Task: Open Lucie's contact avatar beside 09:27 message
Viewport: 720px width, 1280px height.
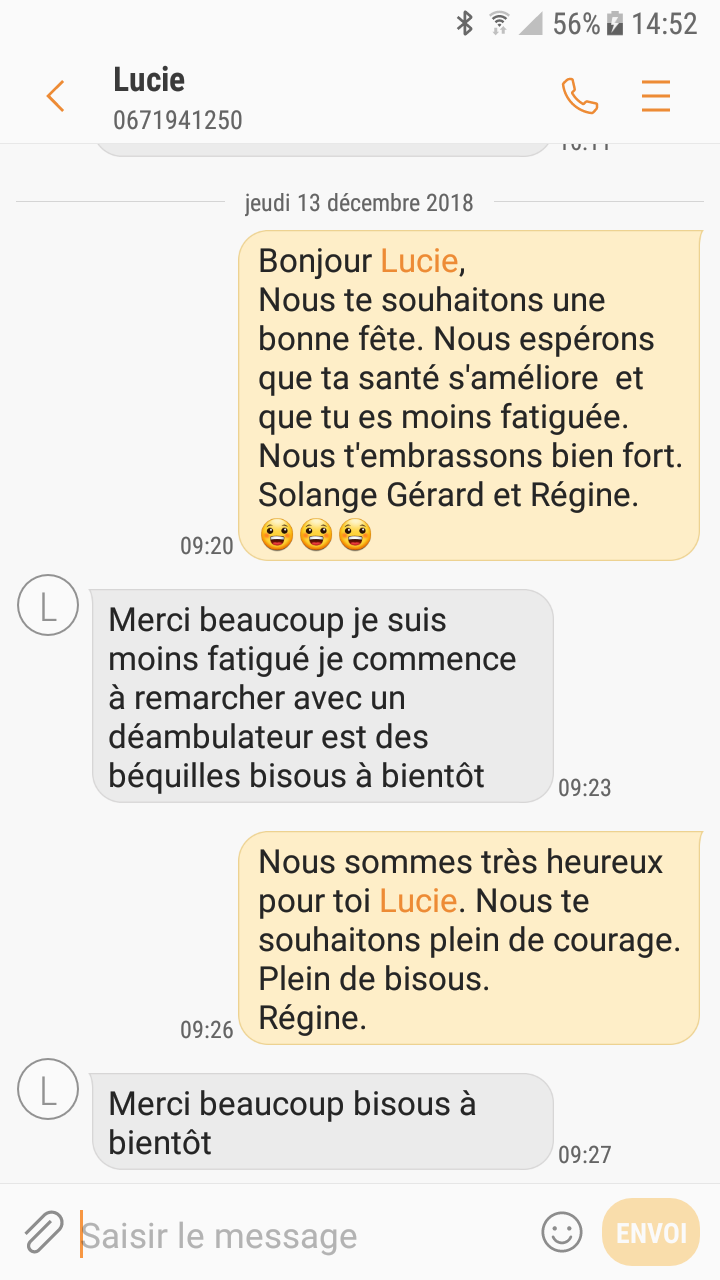Action: pos(48,1089)
